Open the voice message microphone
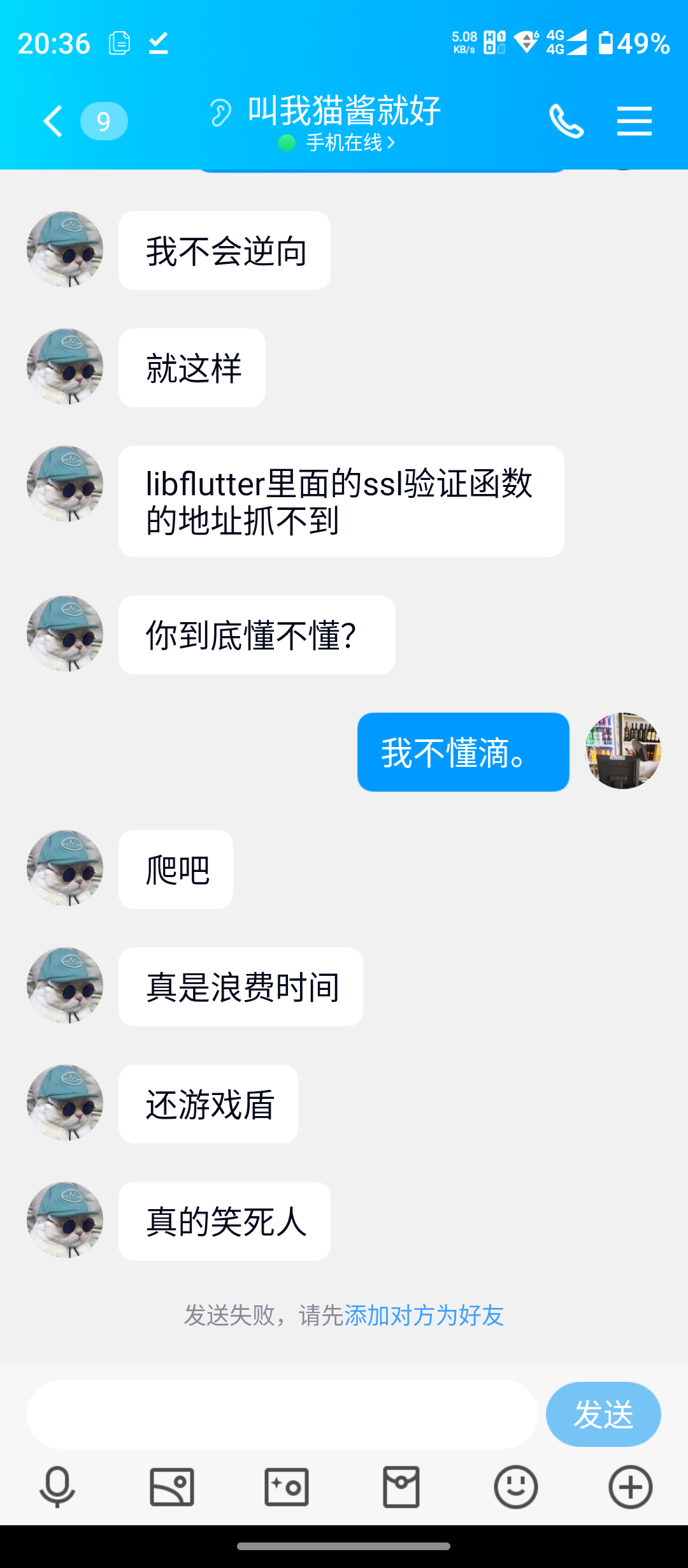Image resolution: width=688 pixels, height=1568 pixels. pos(57,1486)
